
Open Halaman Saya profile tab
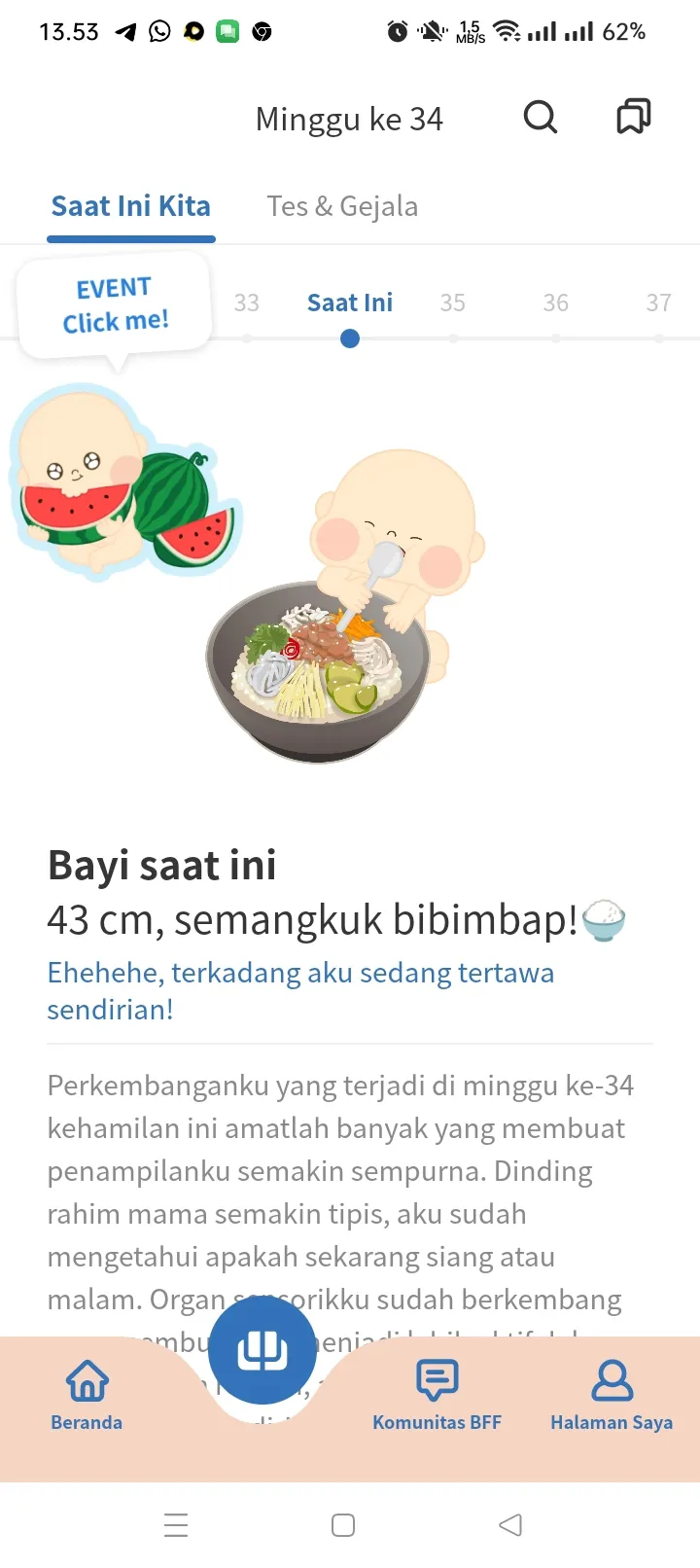612,1395
